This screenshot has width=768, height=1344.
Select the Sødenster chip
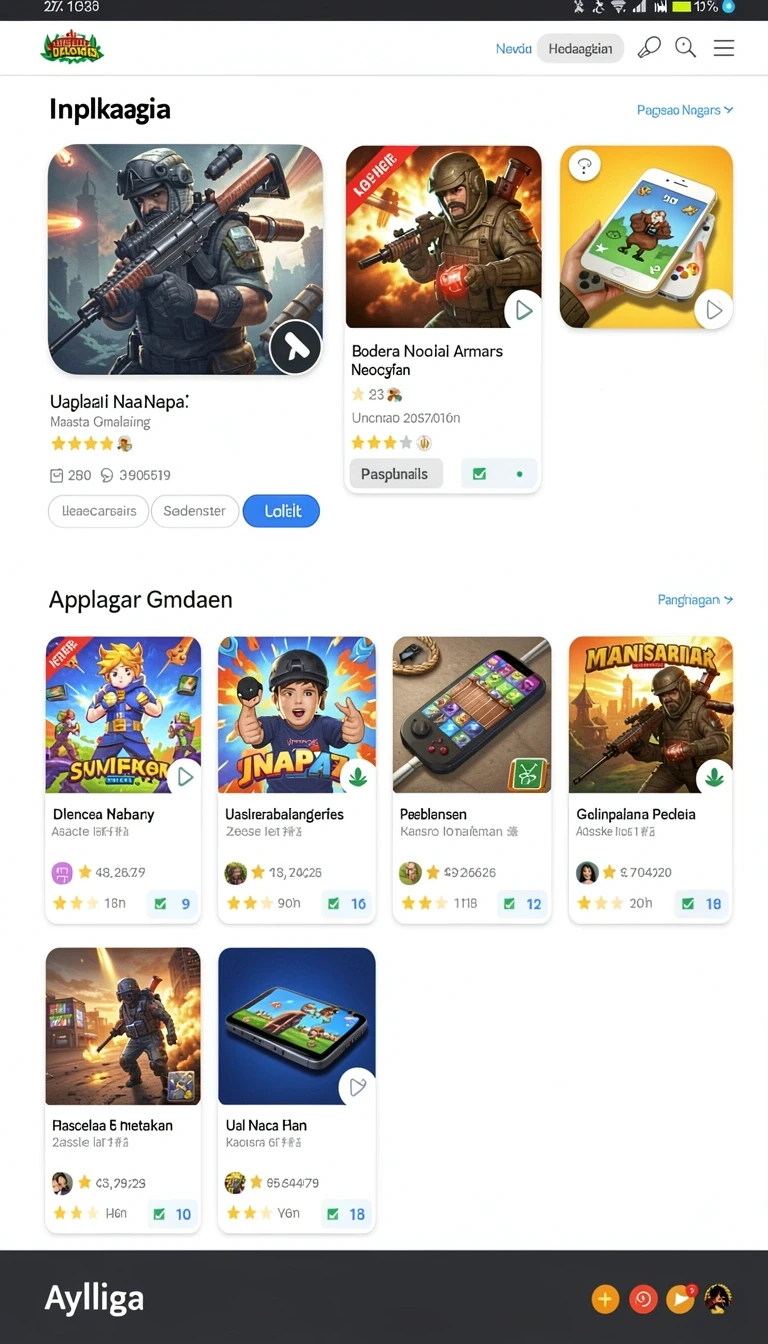click(195, 511)
